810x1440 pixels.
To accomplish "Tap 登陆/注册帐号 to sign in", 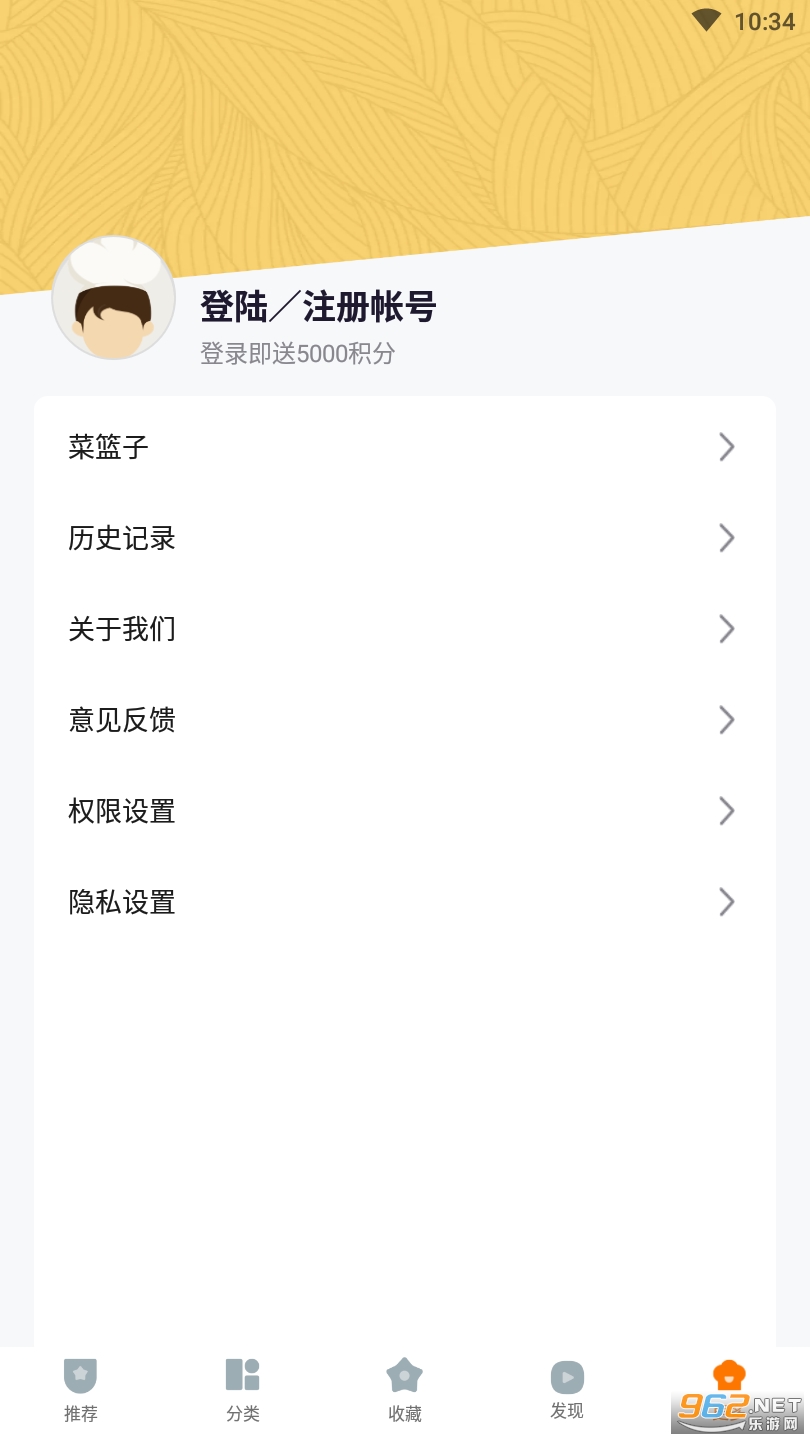I will [318, 307].
